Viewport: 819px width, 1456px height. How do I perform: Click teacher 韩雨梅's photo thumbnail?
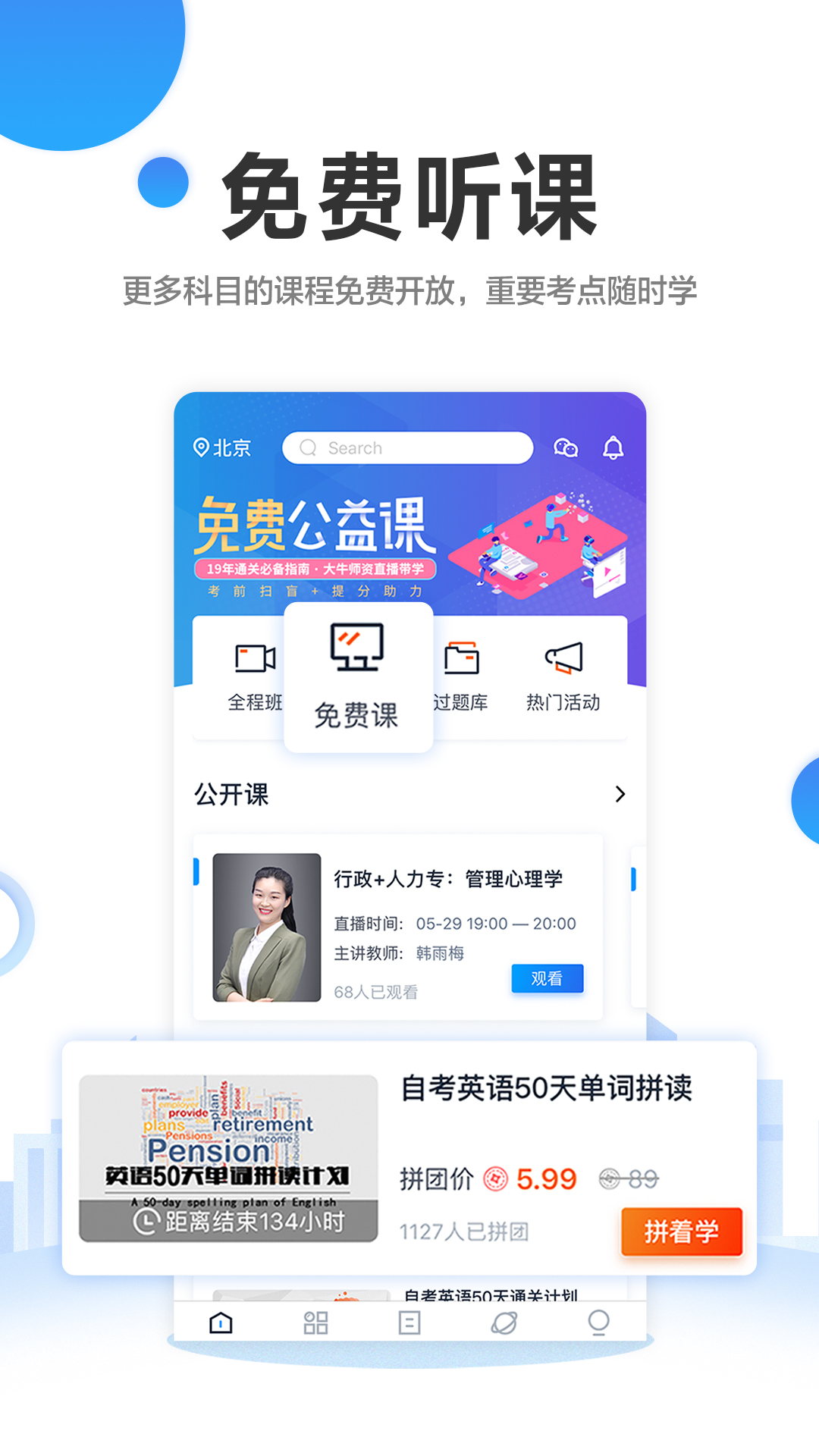tap(267, 926)
